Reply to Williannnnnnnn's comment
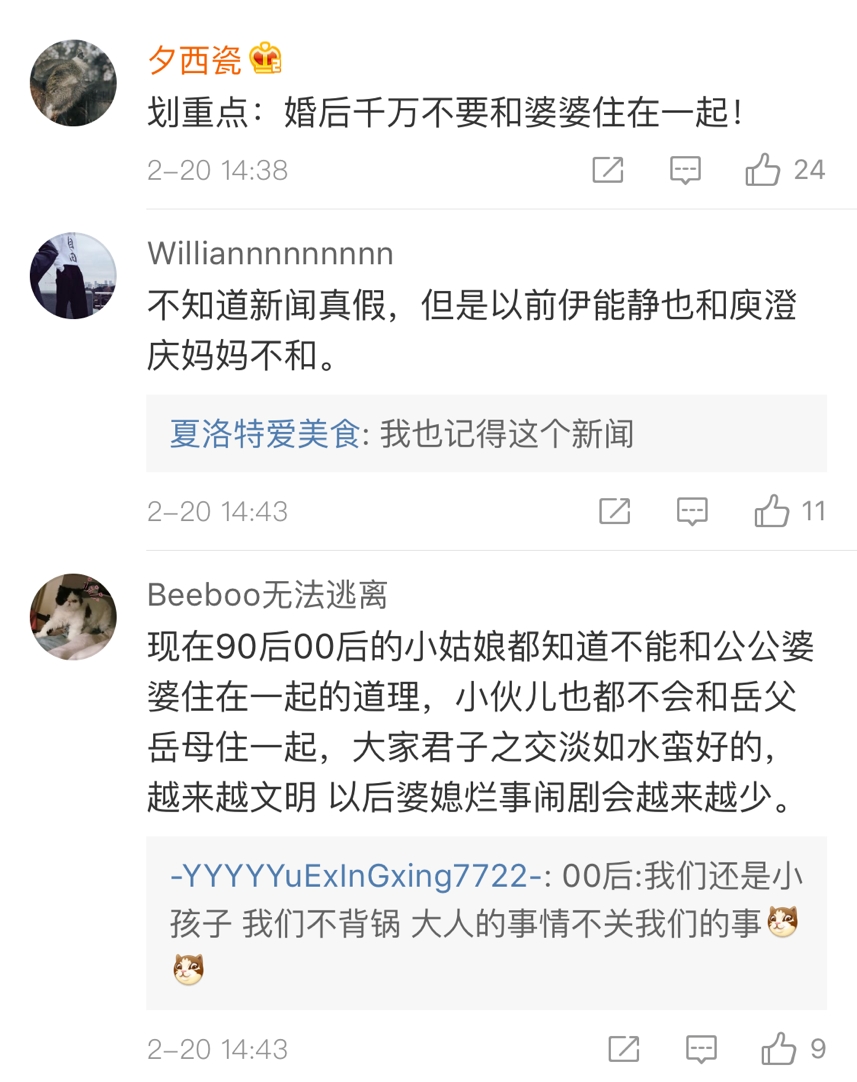Viewport: 857px width, 1082px height. click(x=692, y=512)
